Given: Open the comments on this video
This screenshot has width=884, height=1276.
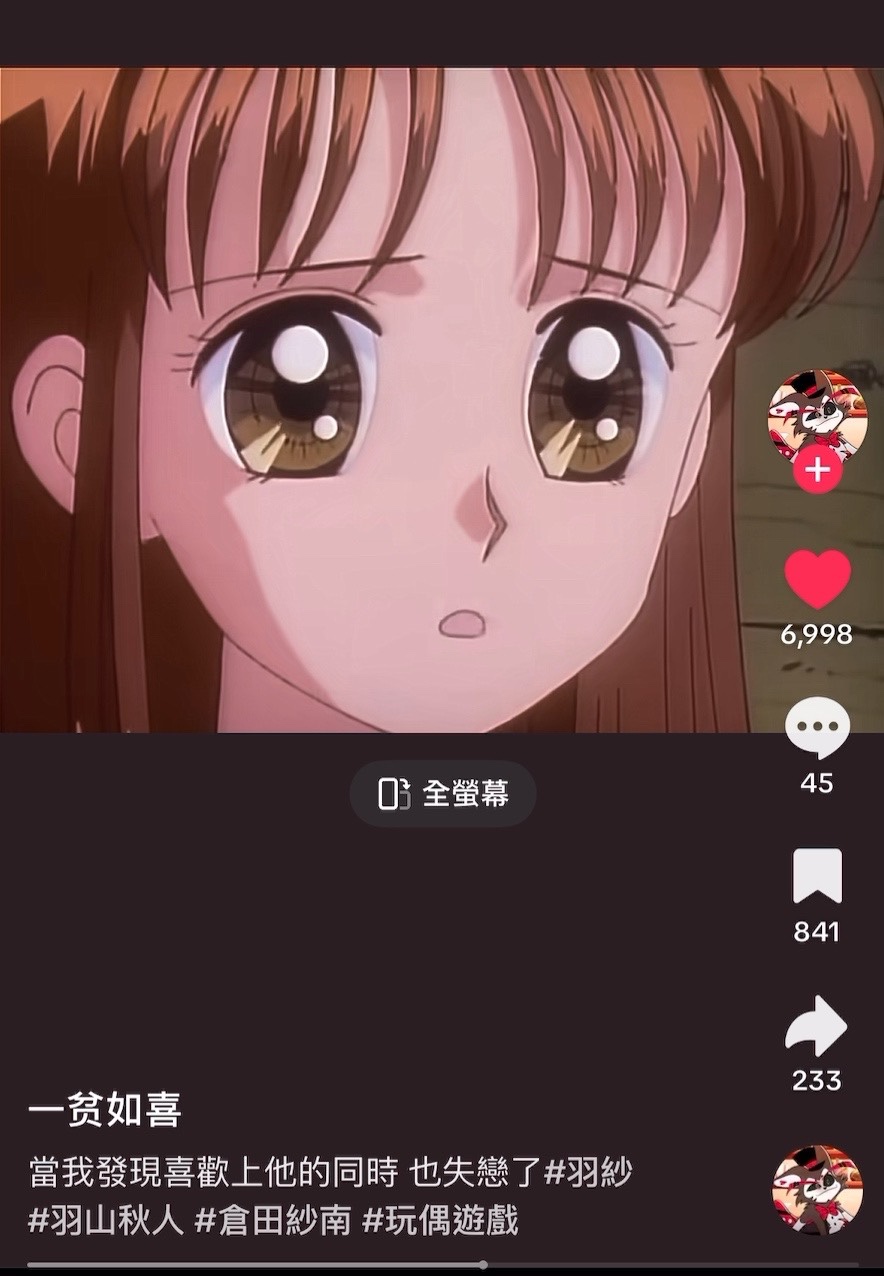Looking at the screenshot, I should coord(817,728).
